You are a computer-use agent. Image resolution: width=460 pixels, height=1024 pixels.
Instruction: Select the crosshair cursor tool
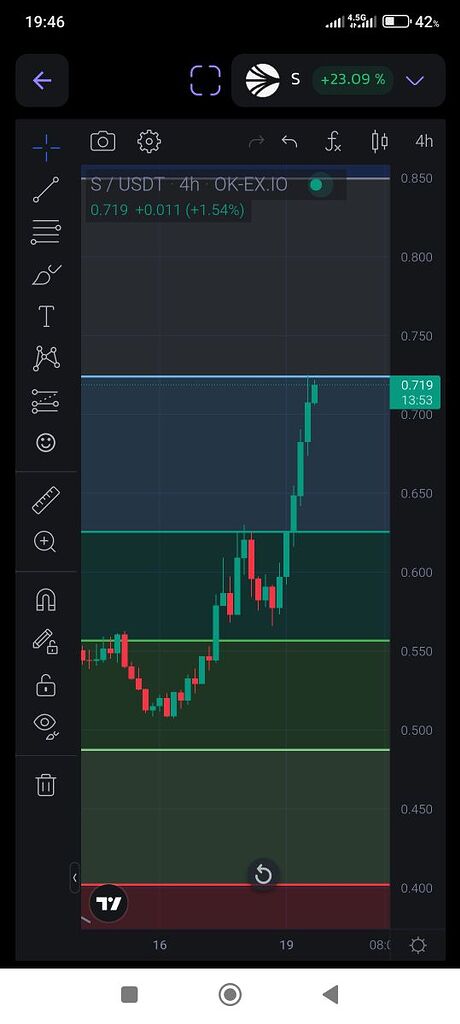(46, 148)
